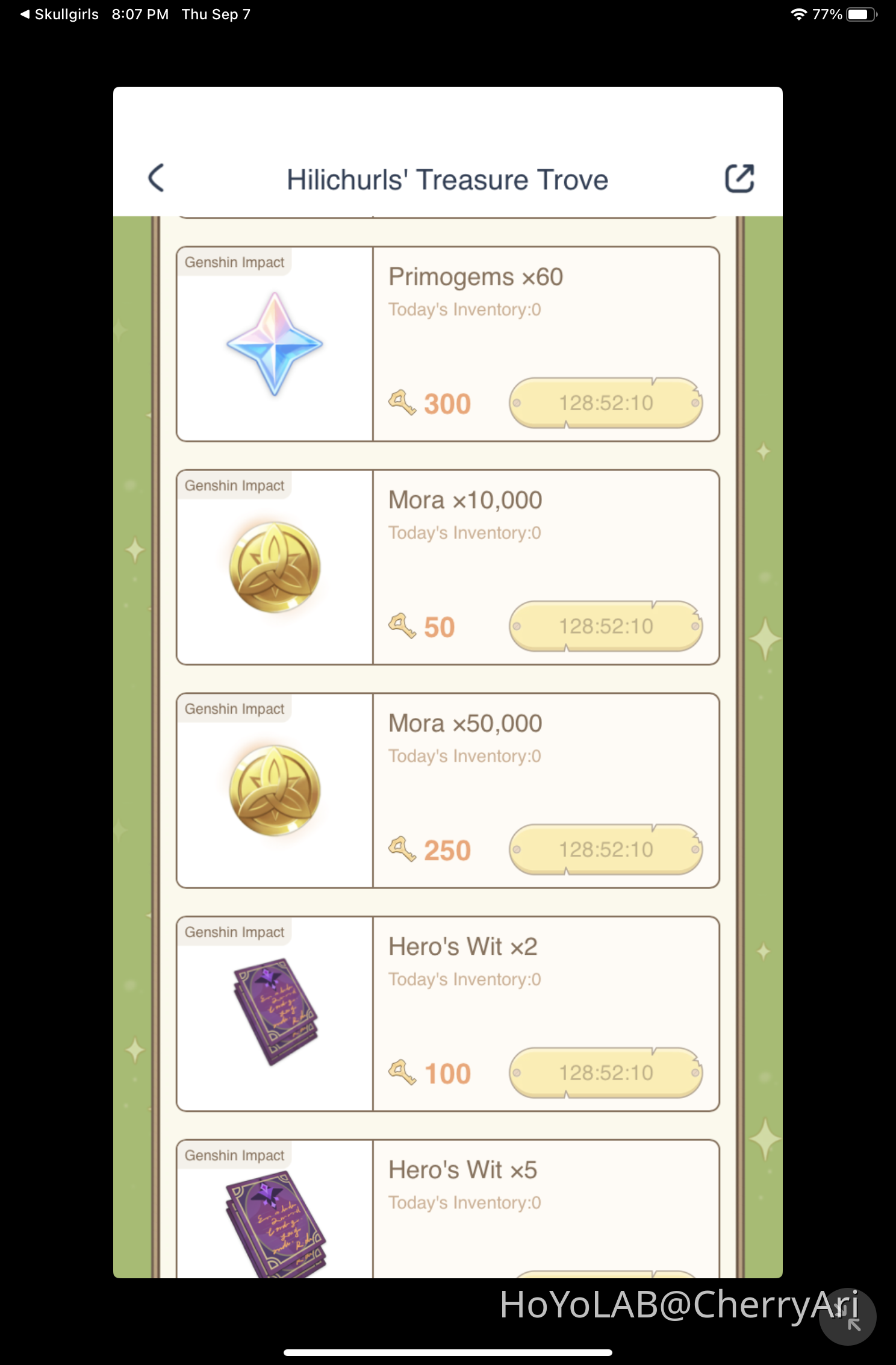896x1365 pixels.
Task: Tap countdown button for Primogems ×60
Action: (605, 403)
